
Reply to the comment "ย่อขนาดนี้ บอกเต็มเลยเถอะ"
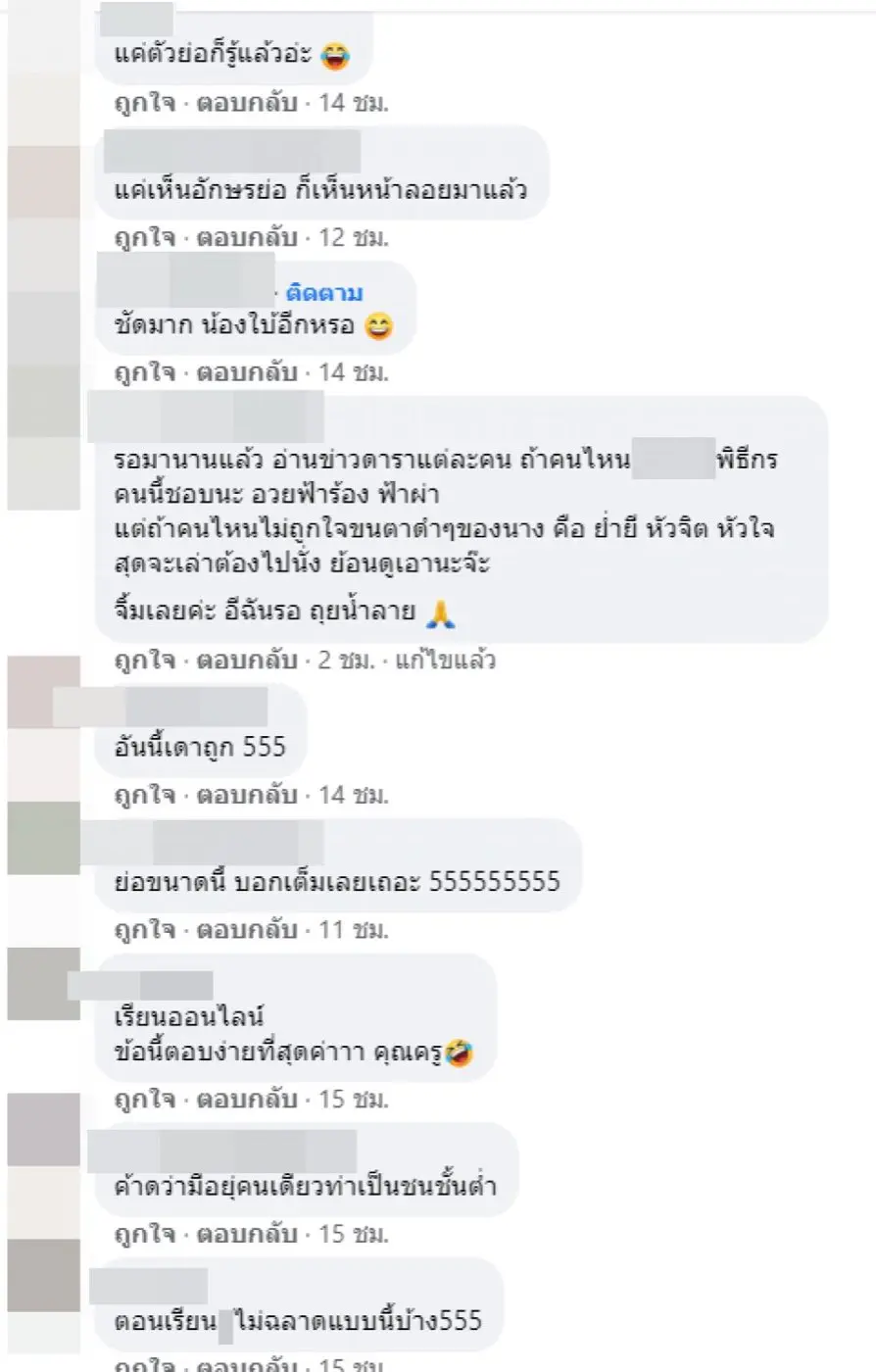pyautogui.click(x=246, y=929)
